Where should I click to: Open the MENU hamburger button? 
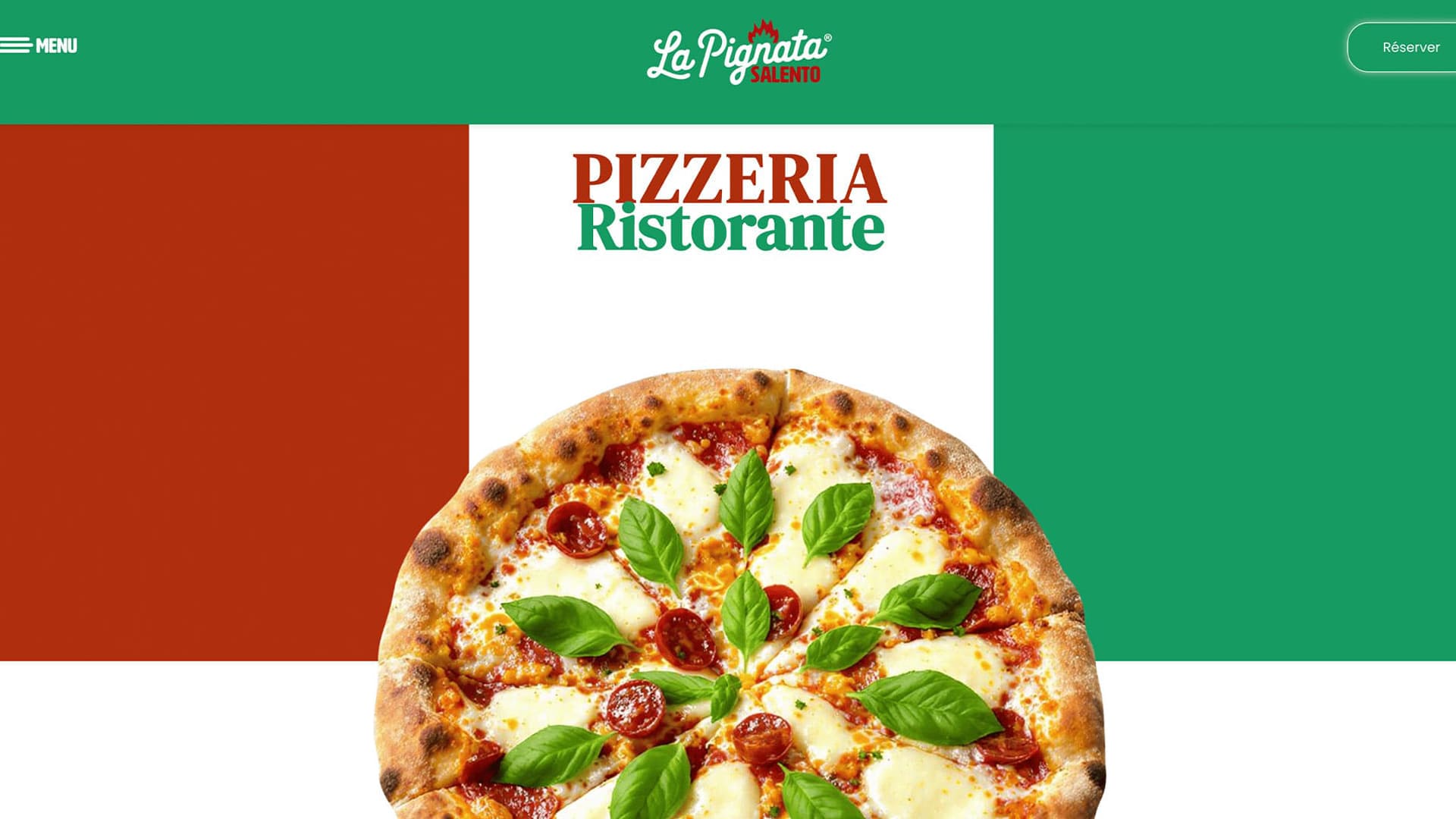pyautogui.click(x=39, y=45)
